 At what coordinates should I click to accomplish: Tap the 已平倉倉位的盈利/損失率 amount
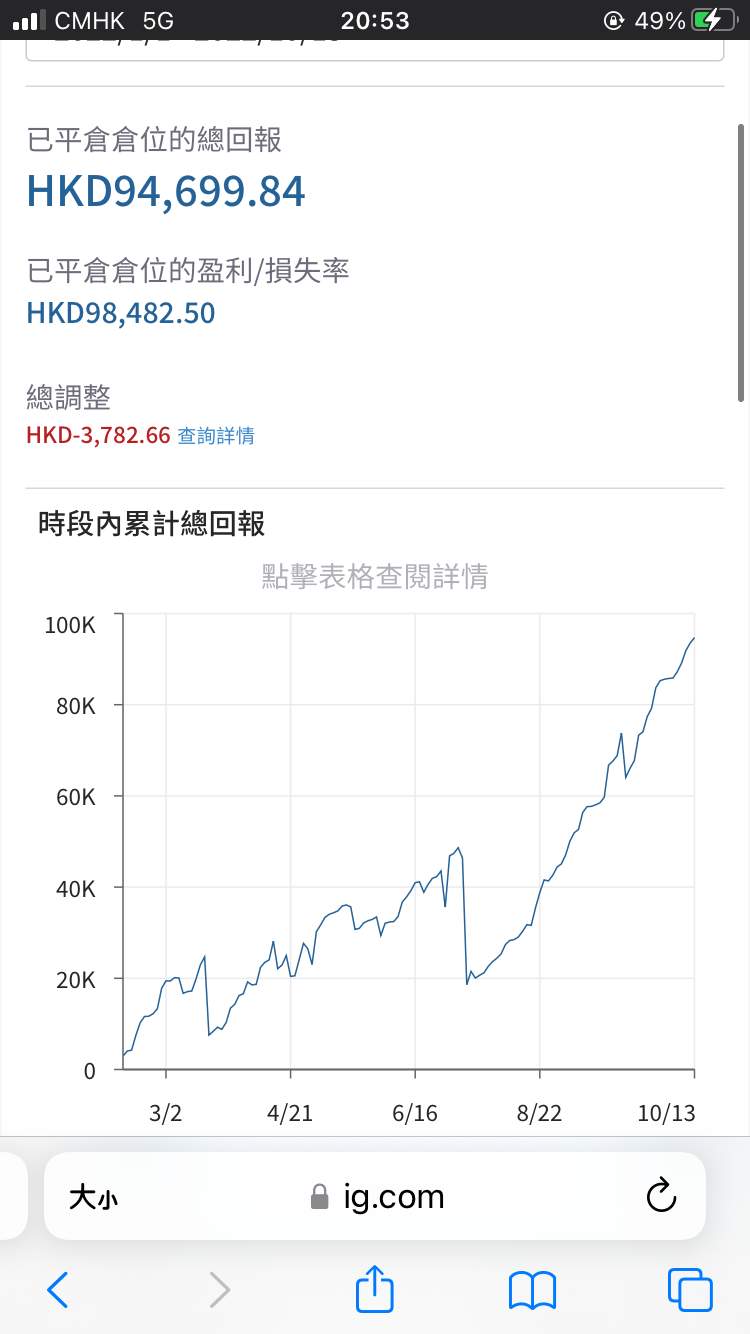pos(120,313)
